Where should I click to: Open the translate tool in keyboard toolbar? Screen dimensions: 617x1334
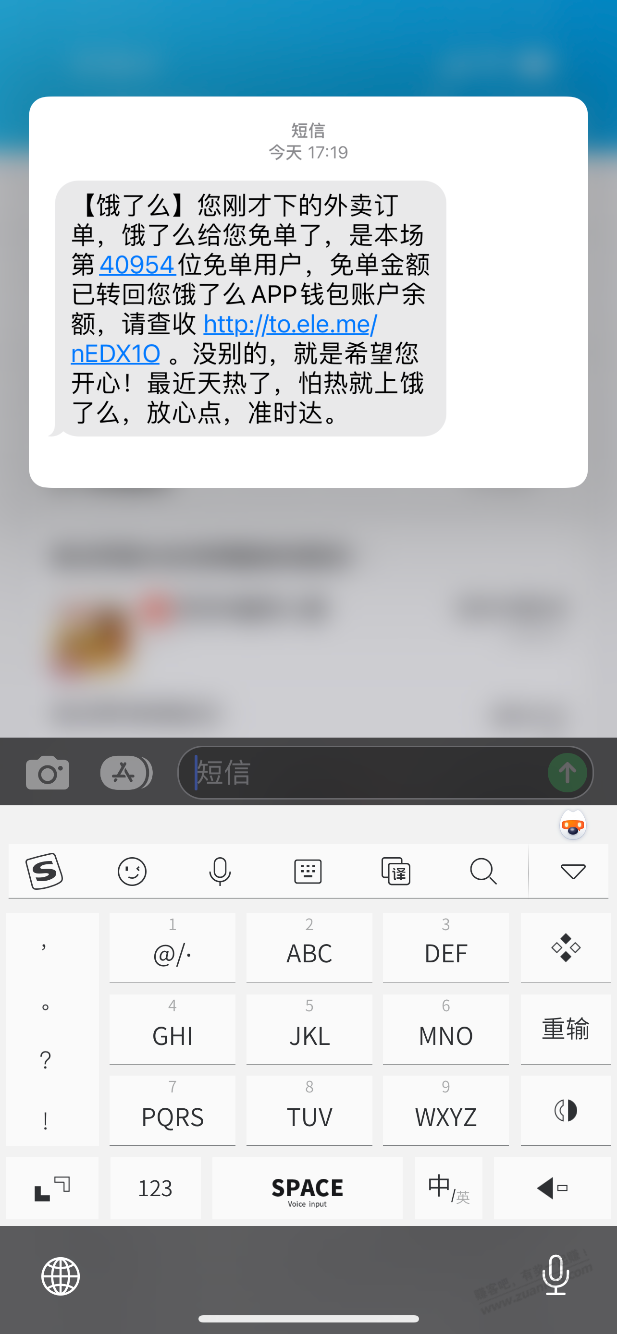(396, 871)
